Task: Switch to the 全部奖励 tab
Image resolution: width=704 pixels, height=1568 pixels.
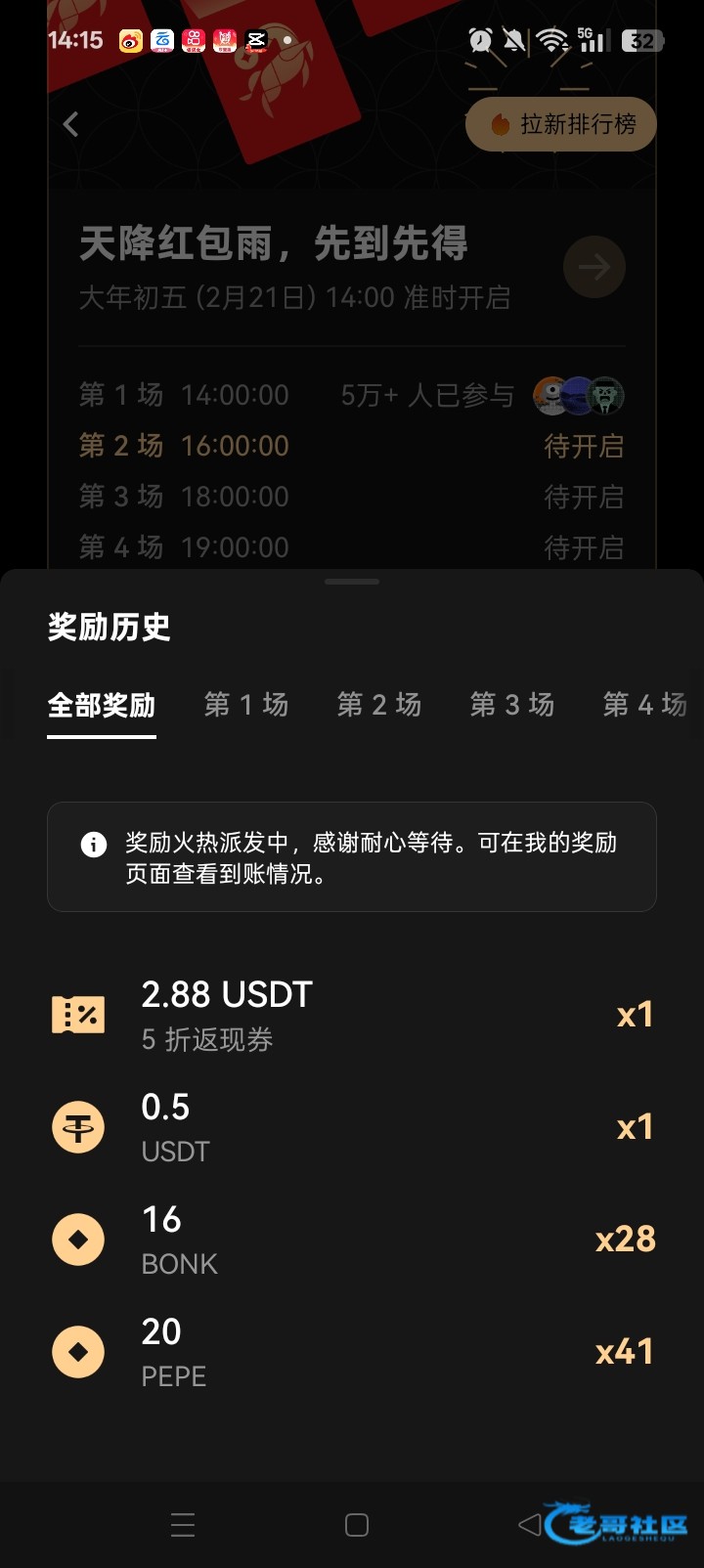Action: [102, 705]
